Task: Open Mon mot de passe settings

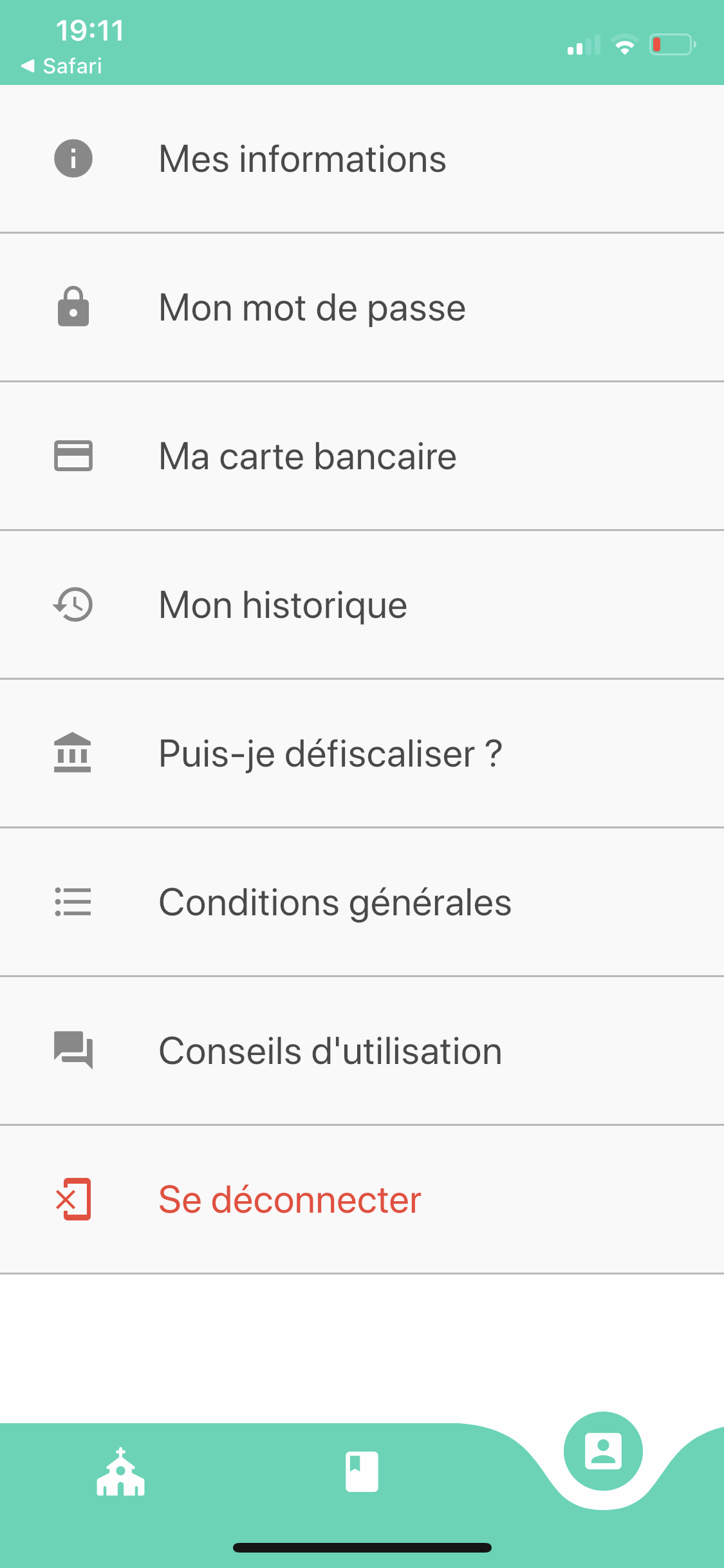Action: click(362, 308)
